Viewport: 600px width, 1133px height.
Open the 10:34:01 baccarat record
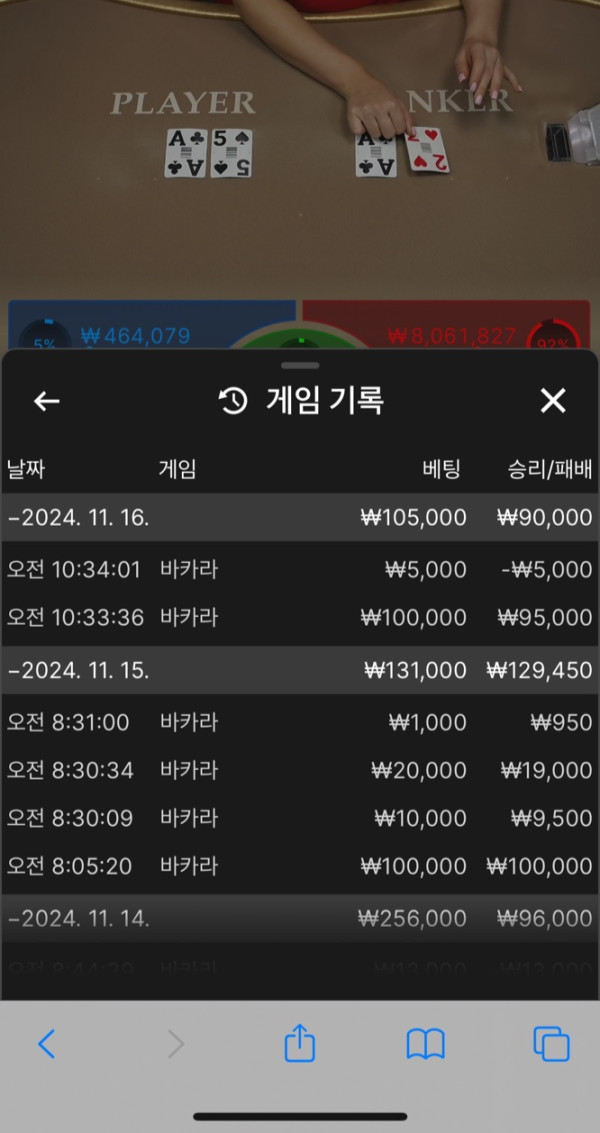(299, 570)
